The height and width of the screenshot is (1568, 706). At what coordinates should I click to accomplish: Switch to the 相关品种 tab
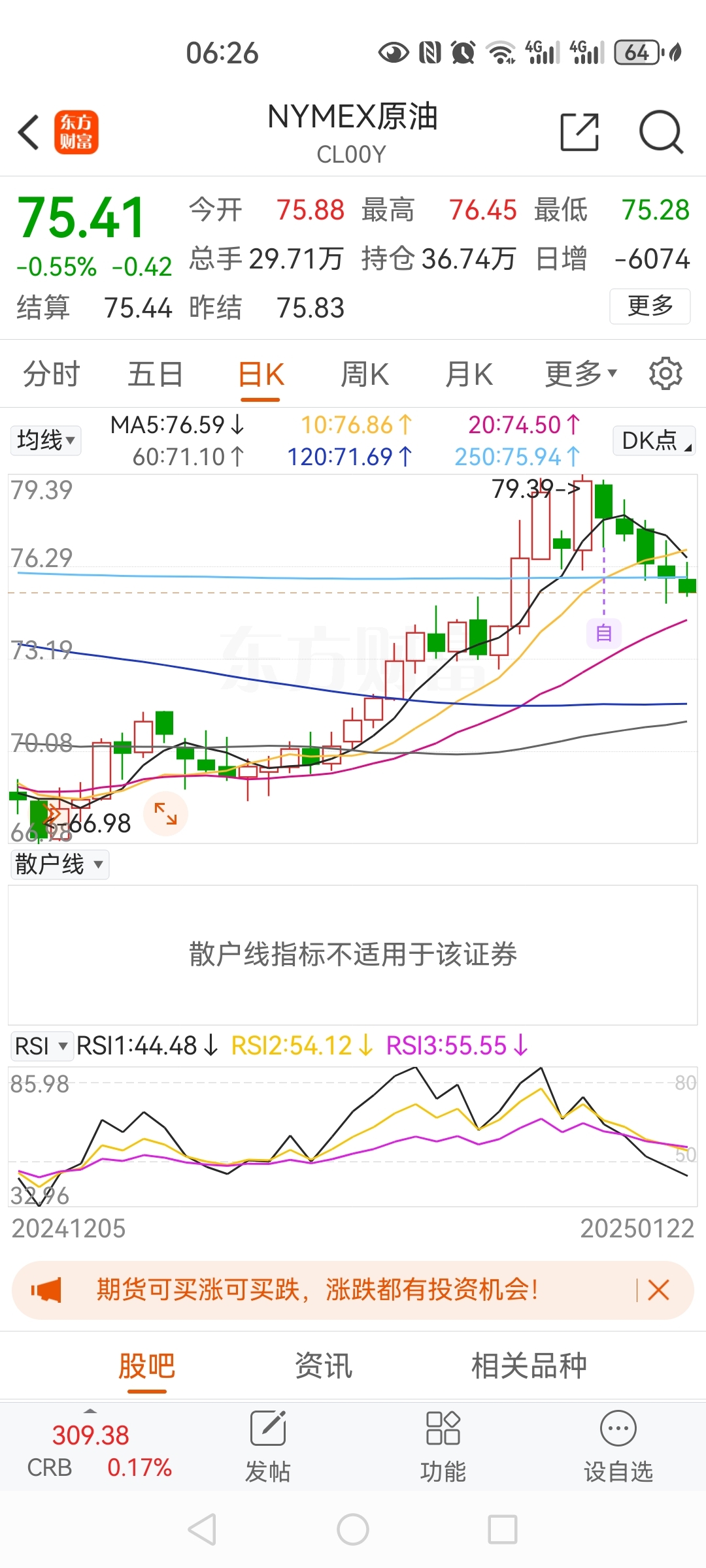click(x=529, y=1366)
